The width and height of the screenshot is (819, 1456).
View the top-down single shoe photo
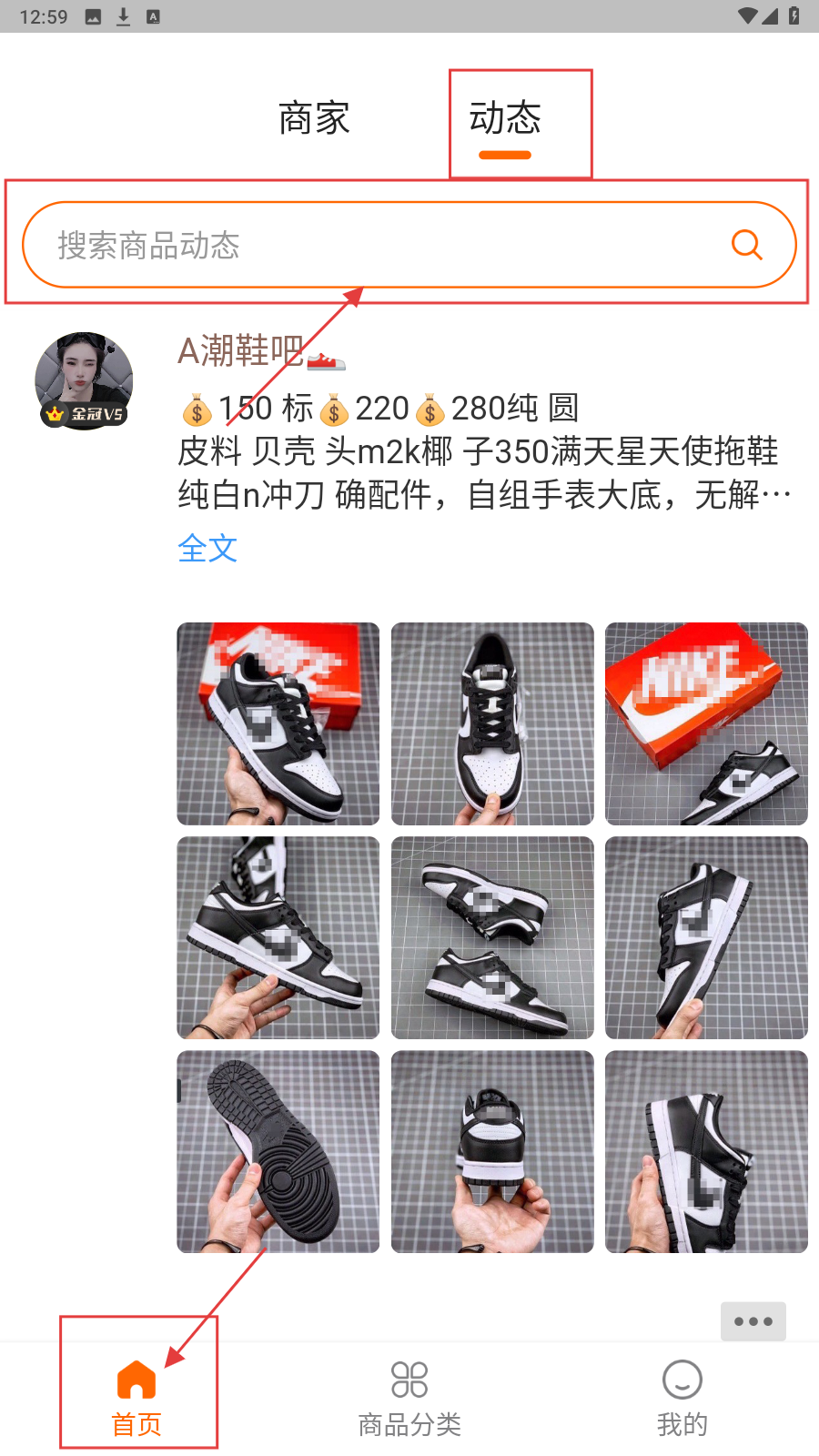click(x=492, y=723)
